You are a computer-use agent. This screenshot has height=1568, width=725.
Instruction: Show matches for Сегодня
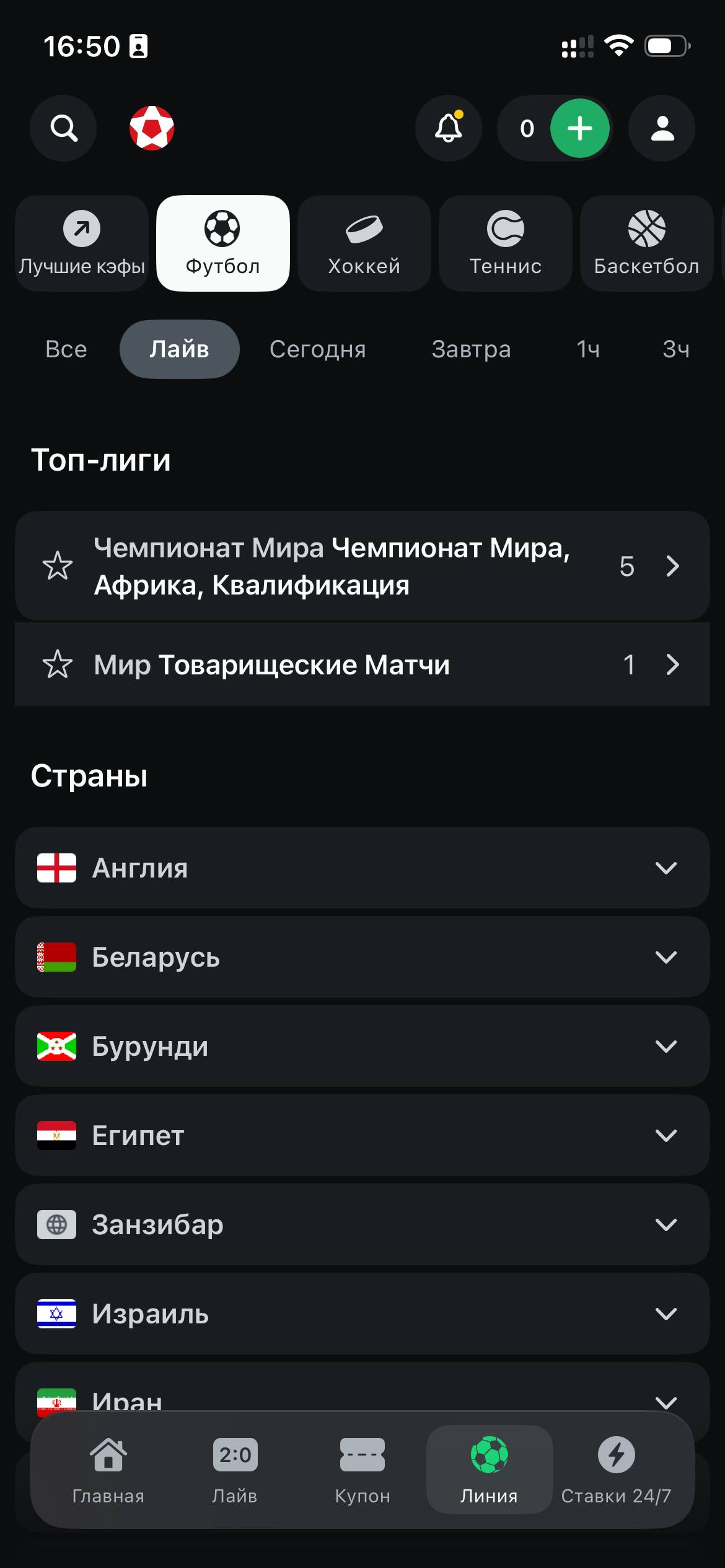[x=318, y=349]
